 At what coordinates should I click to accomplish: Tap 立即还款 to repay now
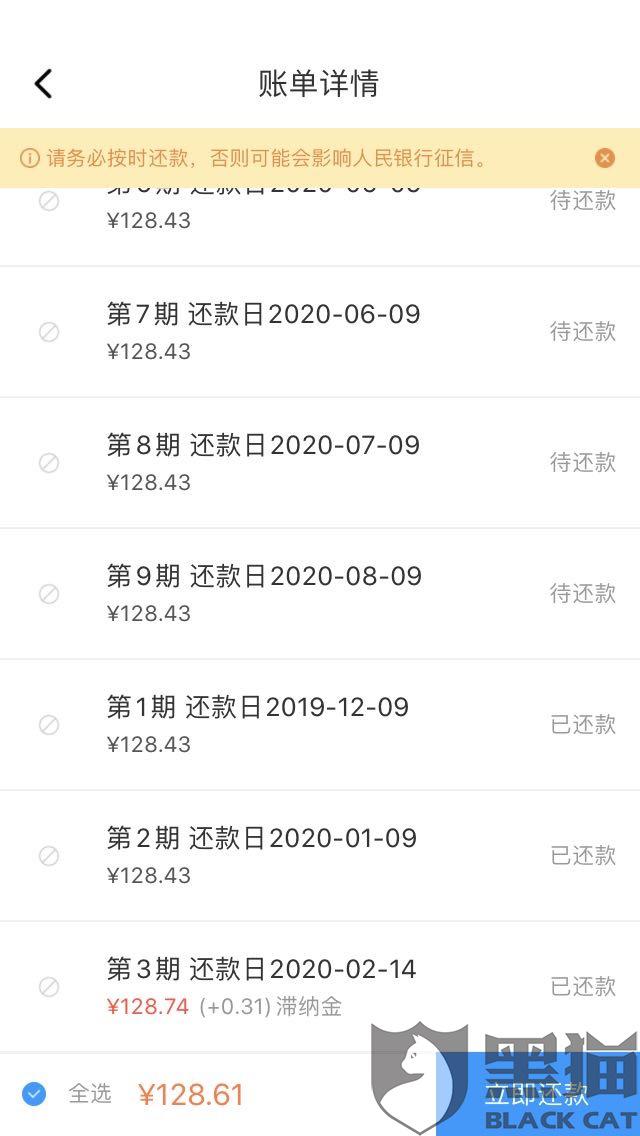coord(537,1094)
